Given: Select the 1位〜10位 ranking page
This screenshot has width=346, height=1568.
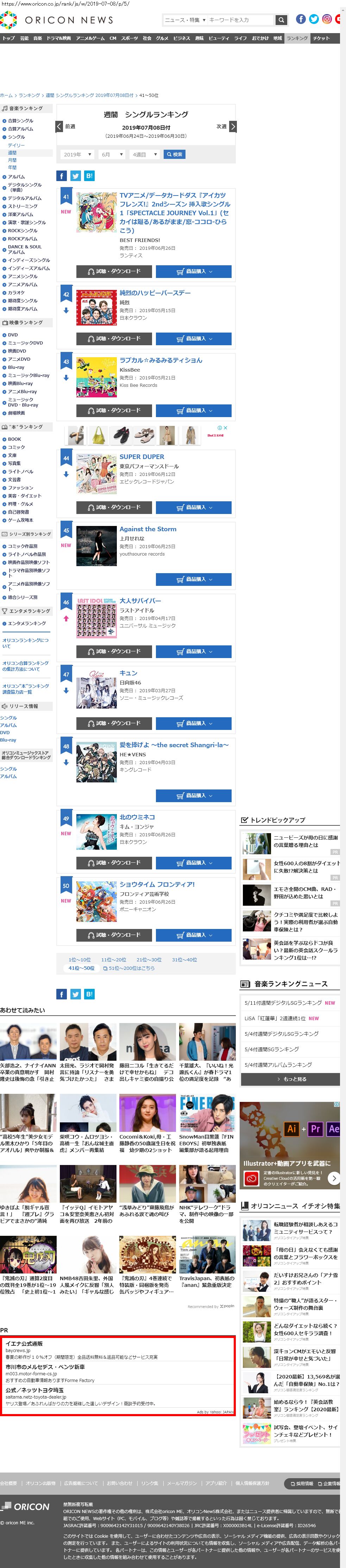Looking at the screenshot, I should point(79,959).
